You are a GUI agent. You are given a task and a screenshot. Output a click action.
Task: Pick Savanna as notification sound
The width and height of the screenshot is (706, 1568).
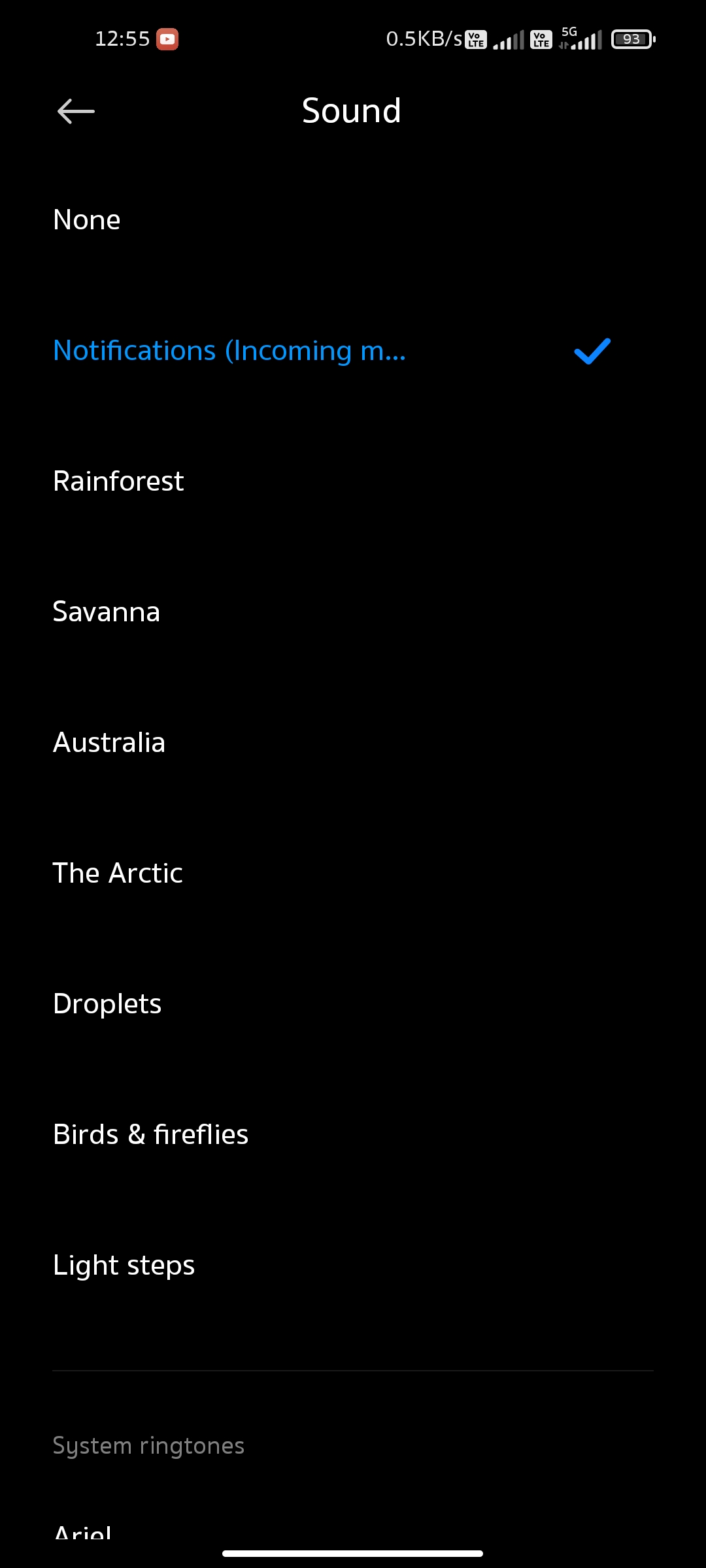pyautogui.click(x=353, y=612)
